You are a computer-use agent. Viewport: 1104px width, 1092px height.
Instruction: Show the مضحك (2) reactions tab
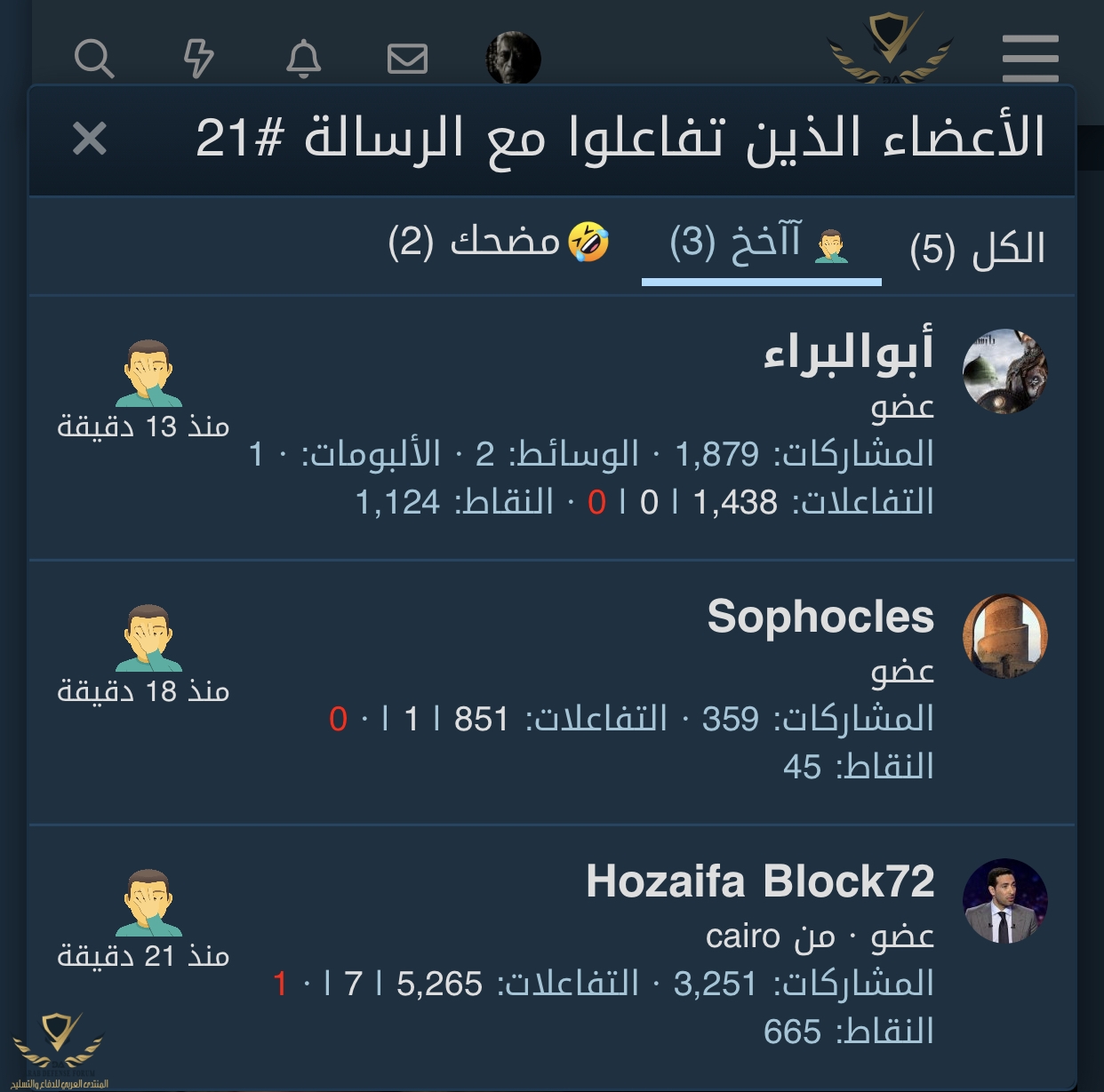(x=500, y=243)
